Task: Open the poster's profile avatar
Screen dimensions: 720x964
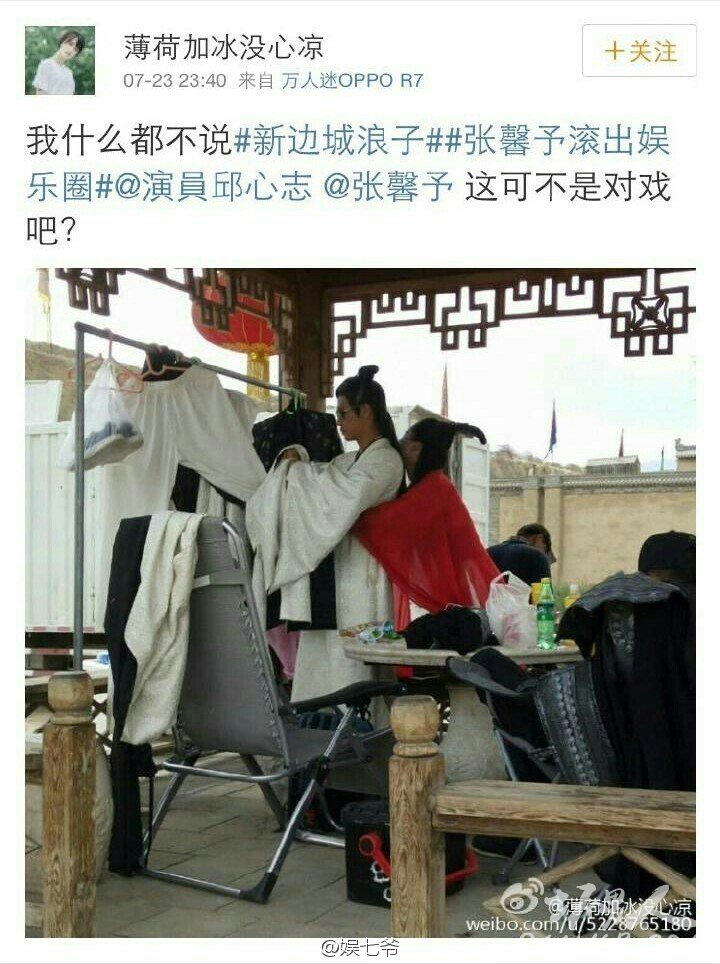Action: (x=60, y=61)
